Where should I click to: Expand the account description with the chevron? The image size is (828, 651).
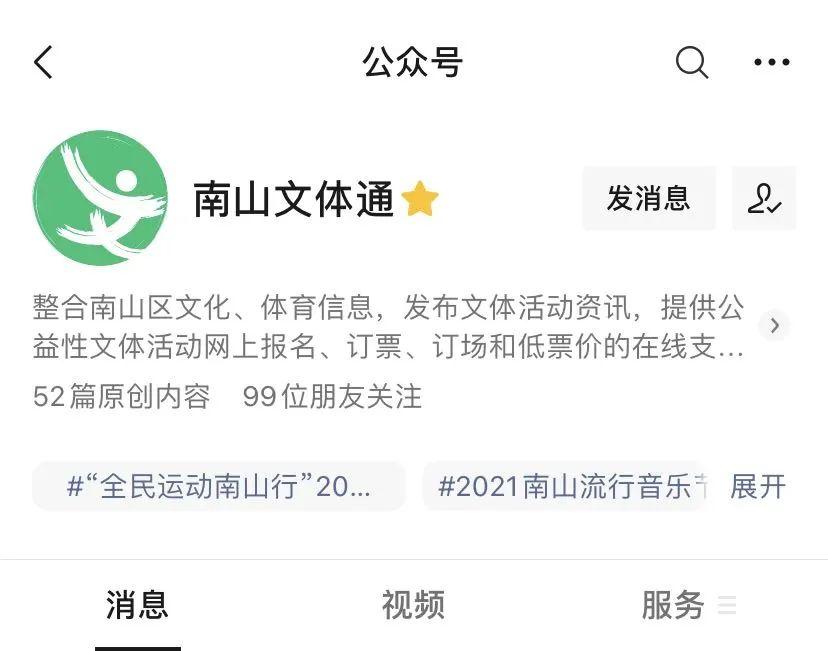point(774,325)
